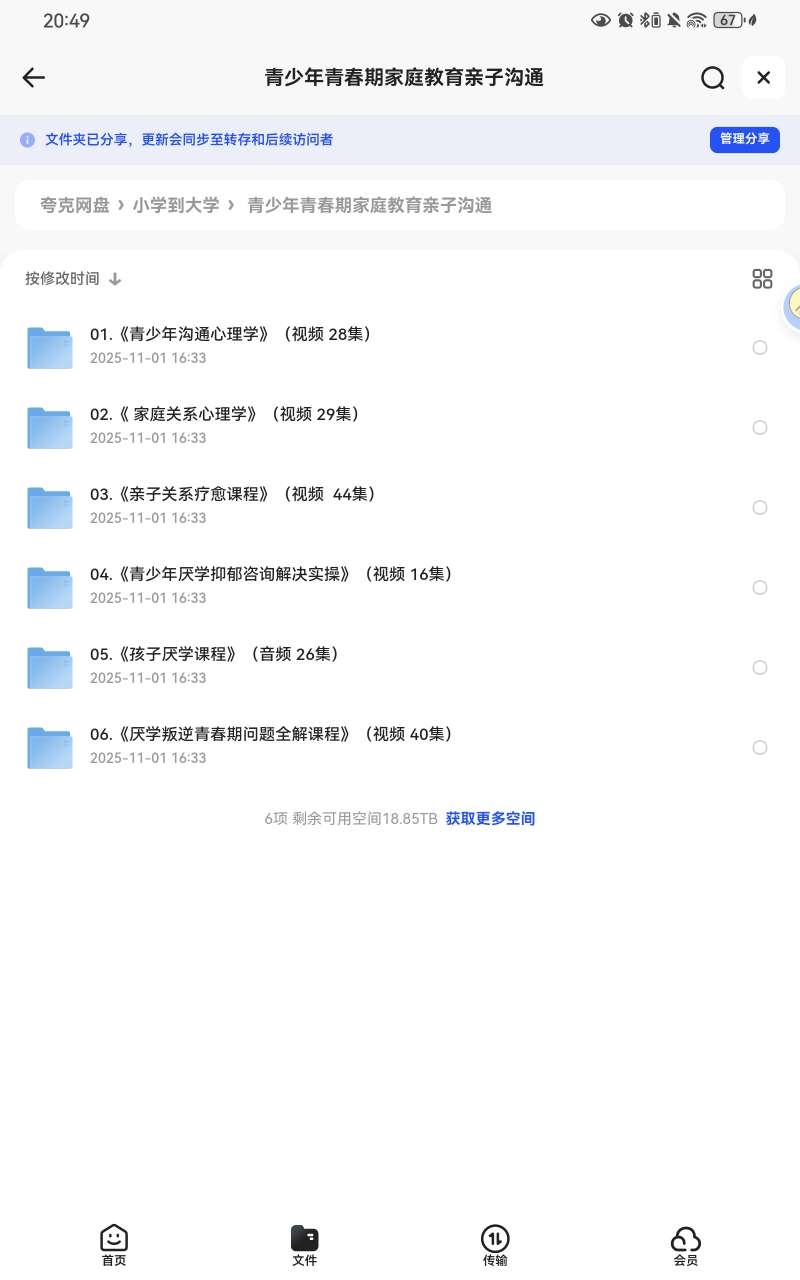
Task: Tap the 会员 membership cloud icon
Action: (685, 1245)
